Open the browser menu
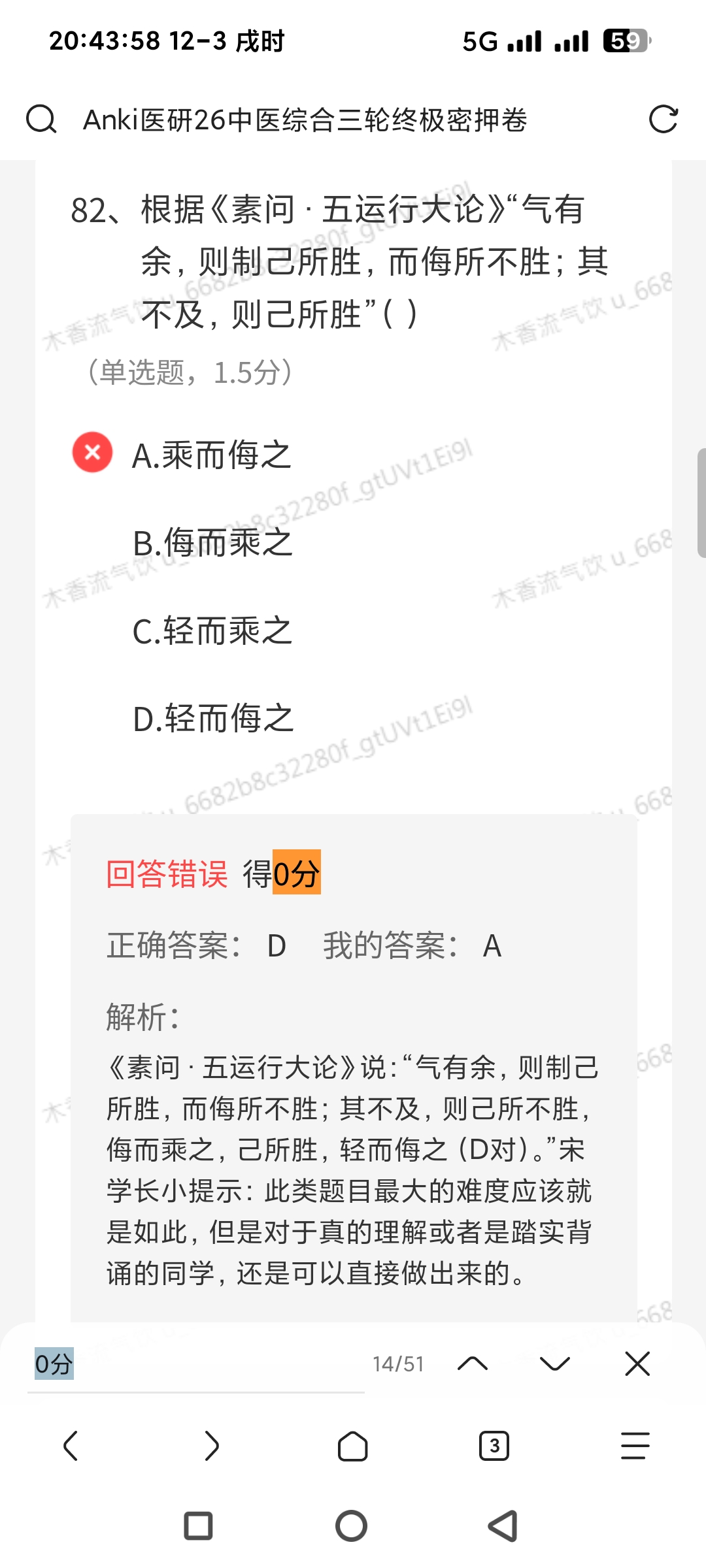This screenshot has width=706, height=1568. pos(635,1446)
